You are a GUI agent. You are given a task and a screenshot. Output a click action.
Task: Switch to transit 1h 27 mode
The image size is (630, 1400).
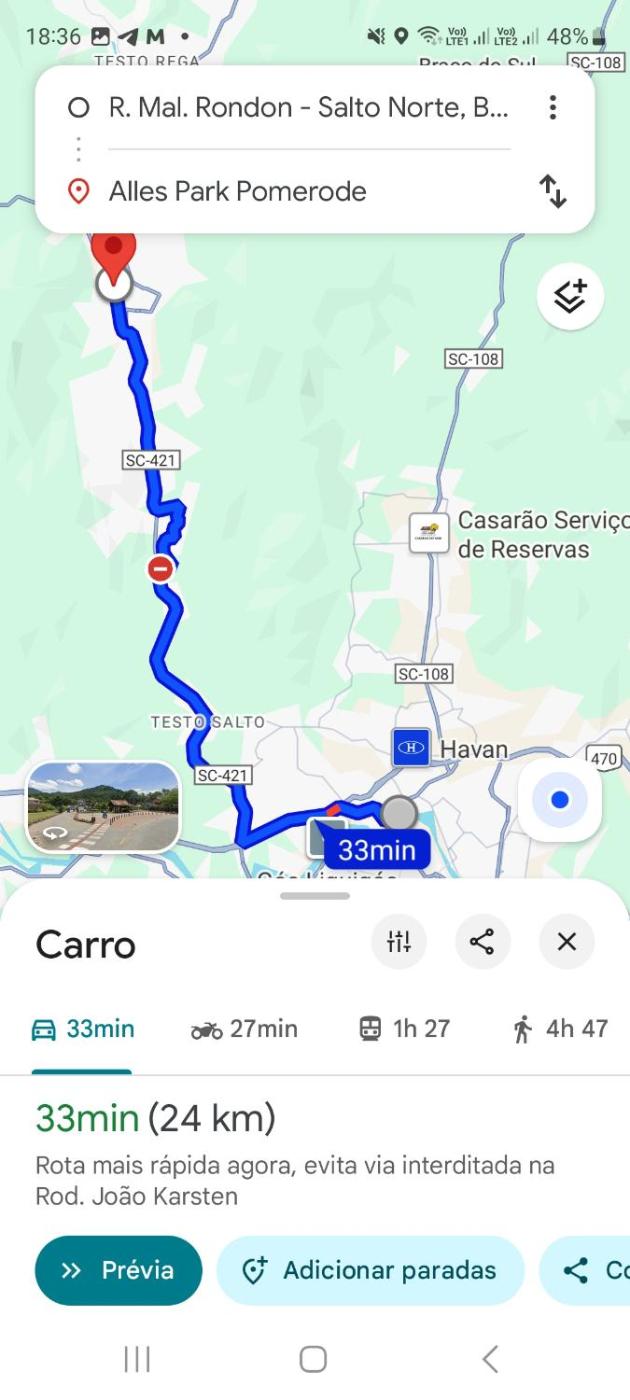[404, 1029]
